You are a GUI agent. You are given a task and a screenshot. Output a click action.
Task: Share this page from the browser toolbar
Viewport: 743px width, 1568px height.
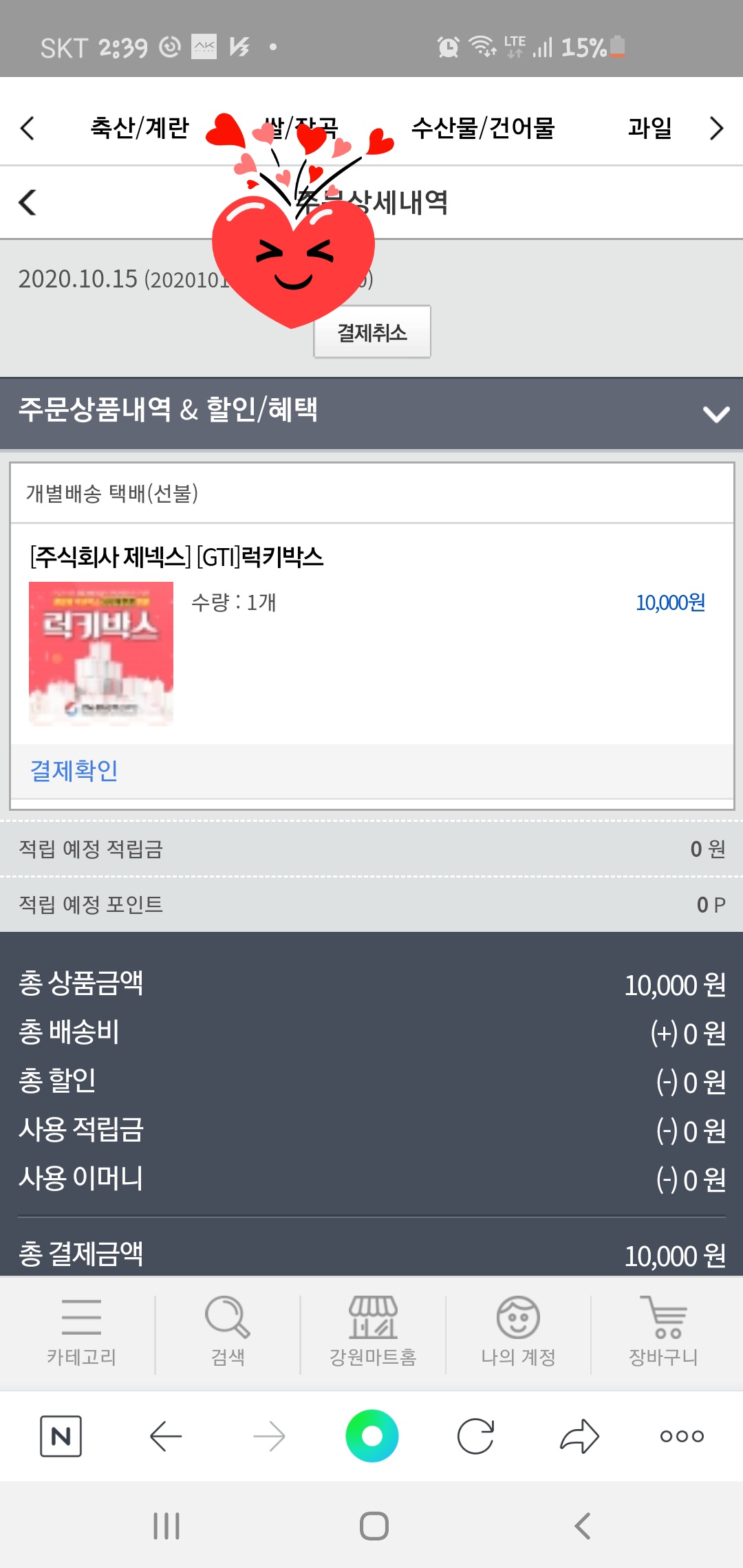point(579,1436)
